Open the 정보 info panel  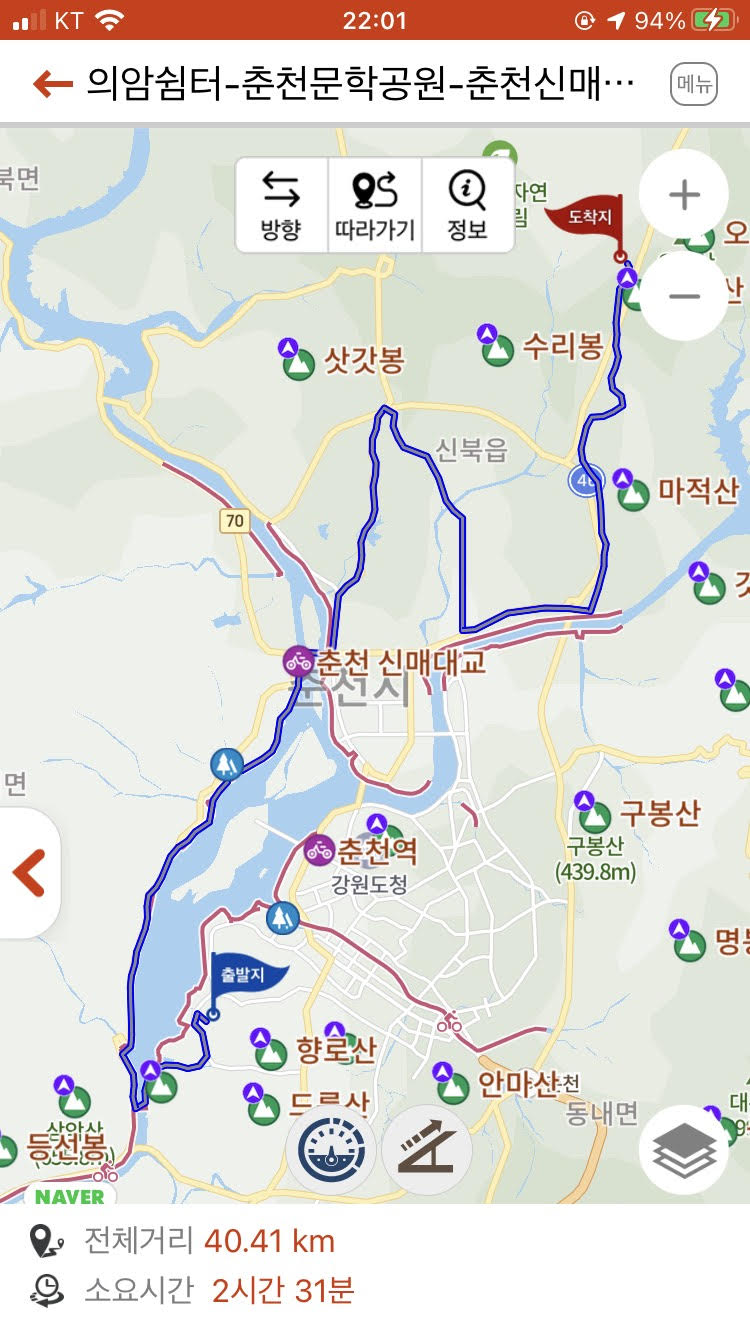[467, 205]
